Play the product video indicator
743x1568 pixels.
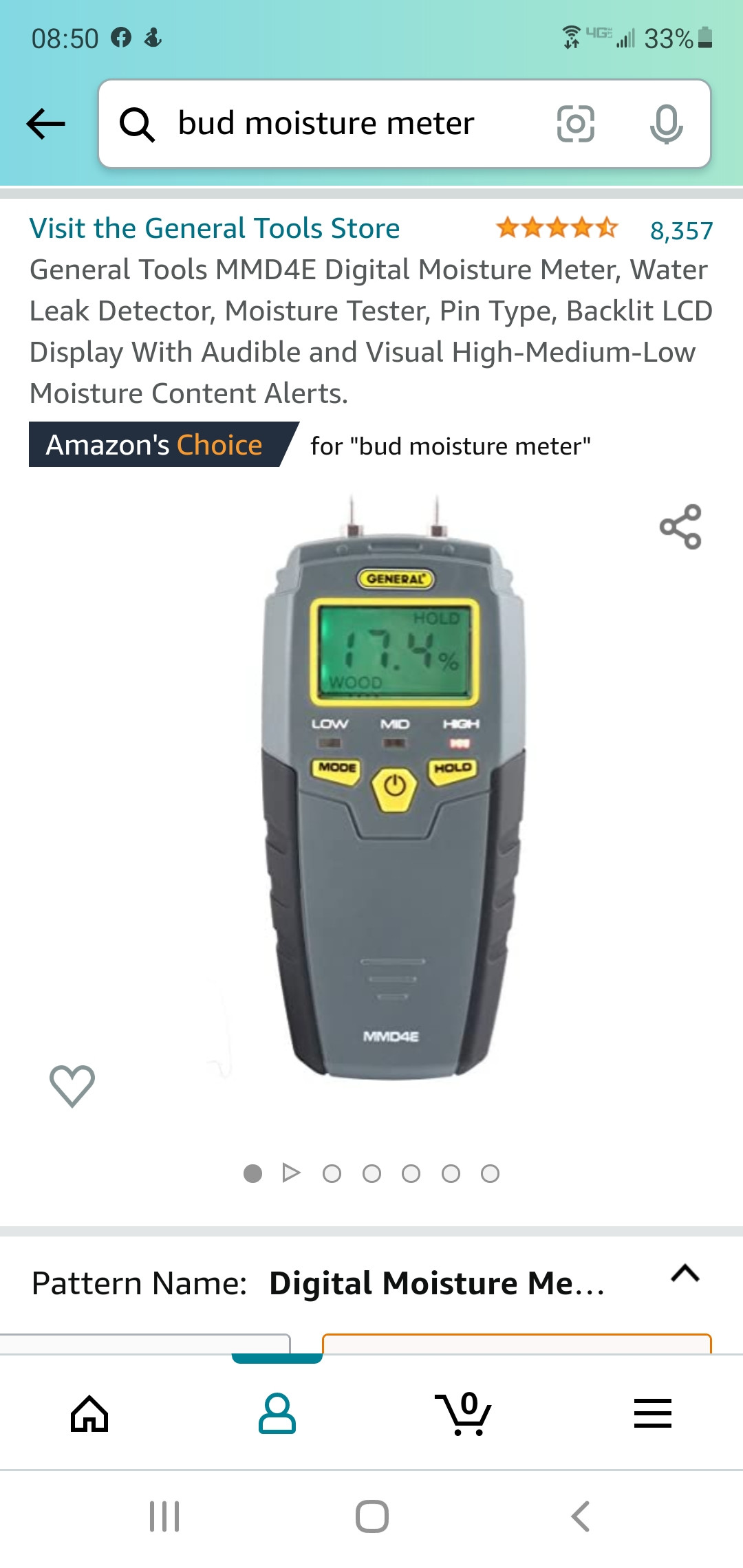pos(292,1173)
